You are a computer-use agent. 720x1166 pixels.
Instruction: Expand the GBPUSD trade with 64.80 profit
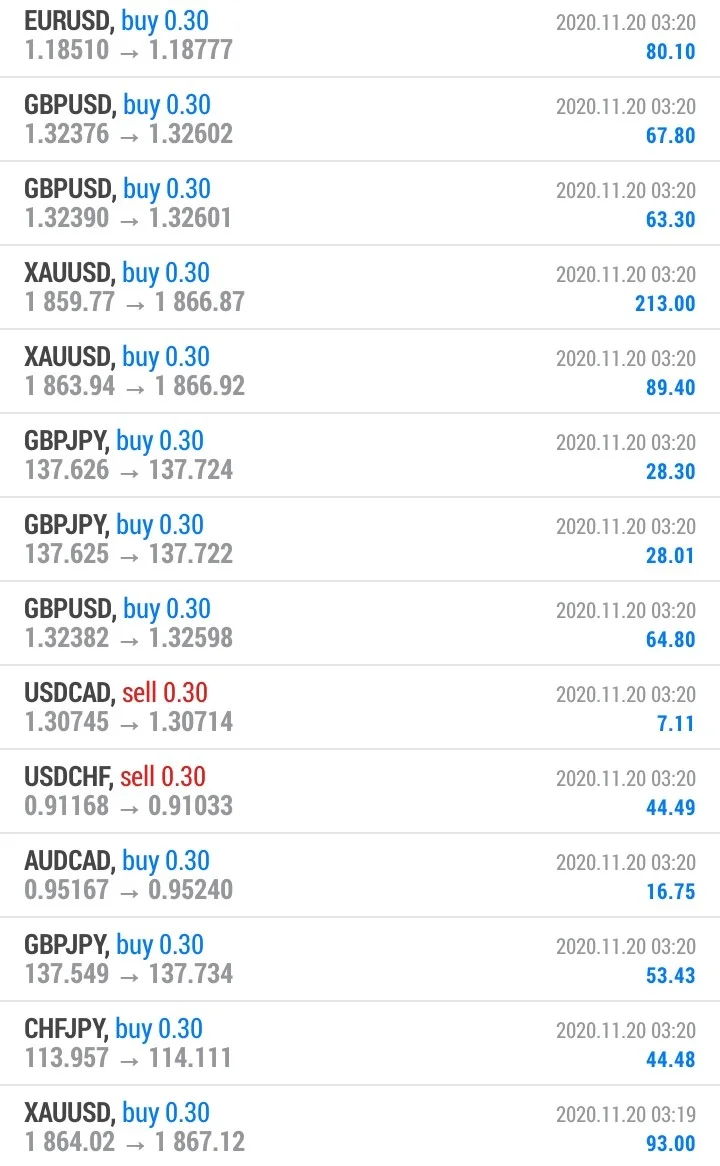point(360,623)
